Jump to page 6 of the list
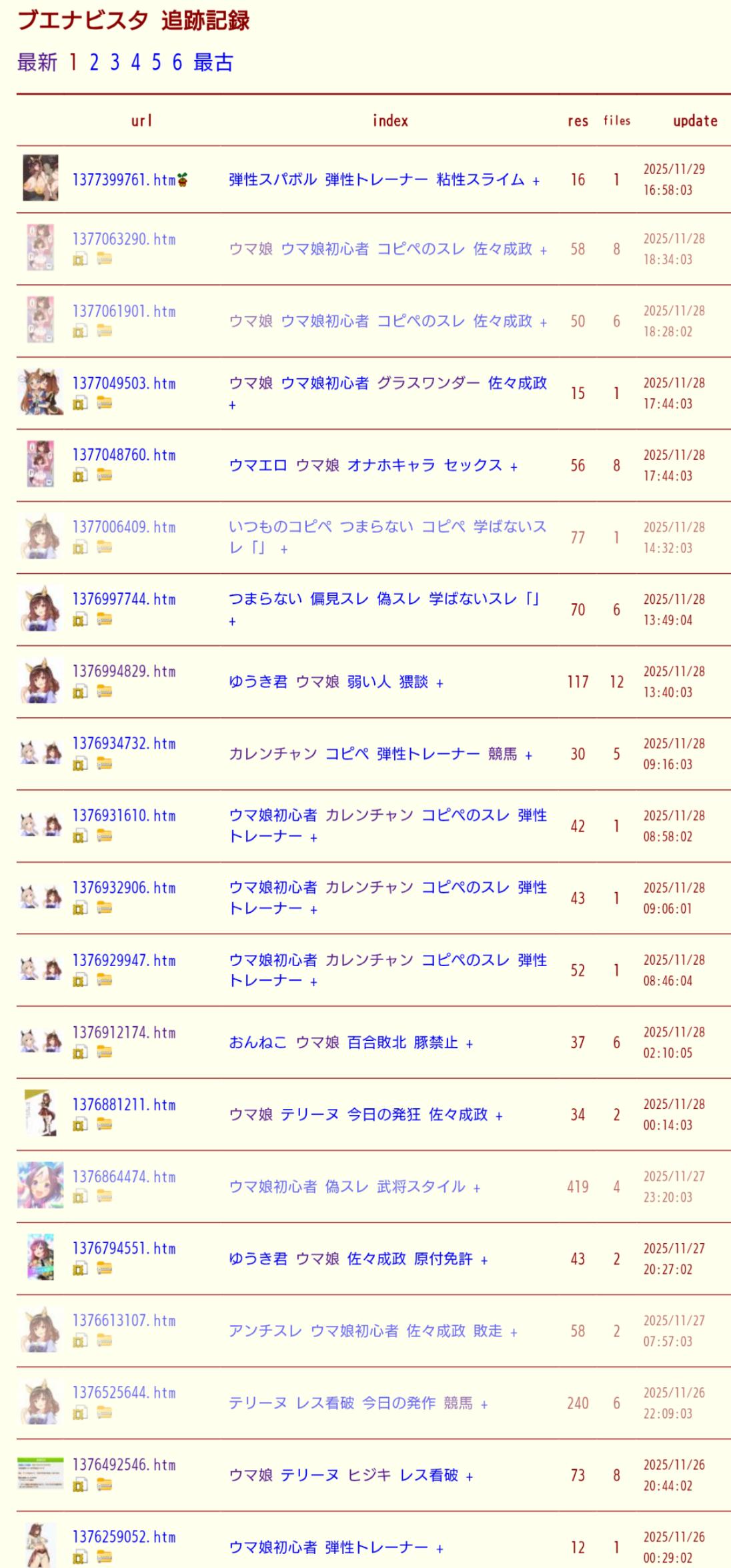The width and height of the screenshot is (731, 1568). (177, 63)
